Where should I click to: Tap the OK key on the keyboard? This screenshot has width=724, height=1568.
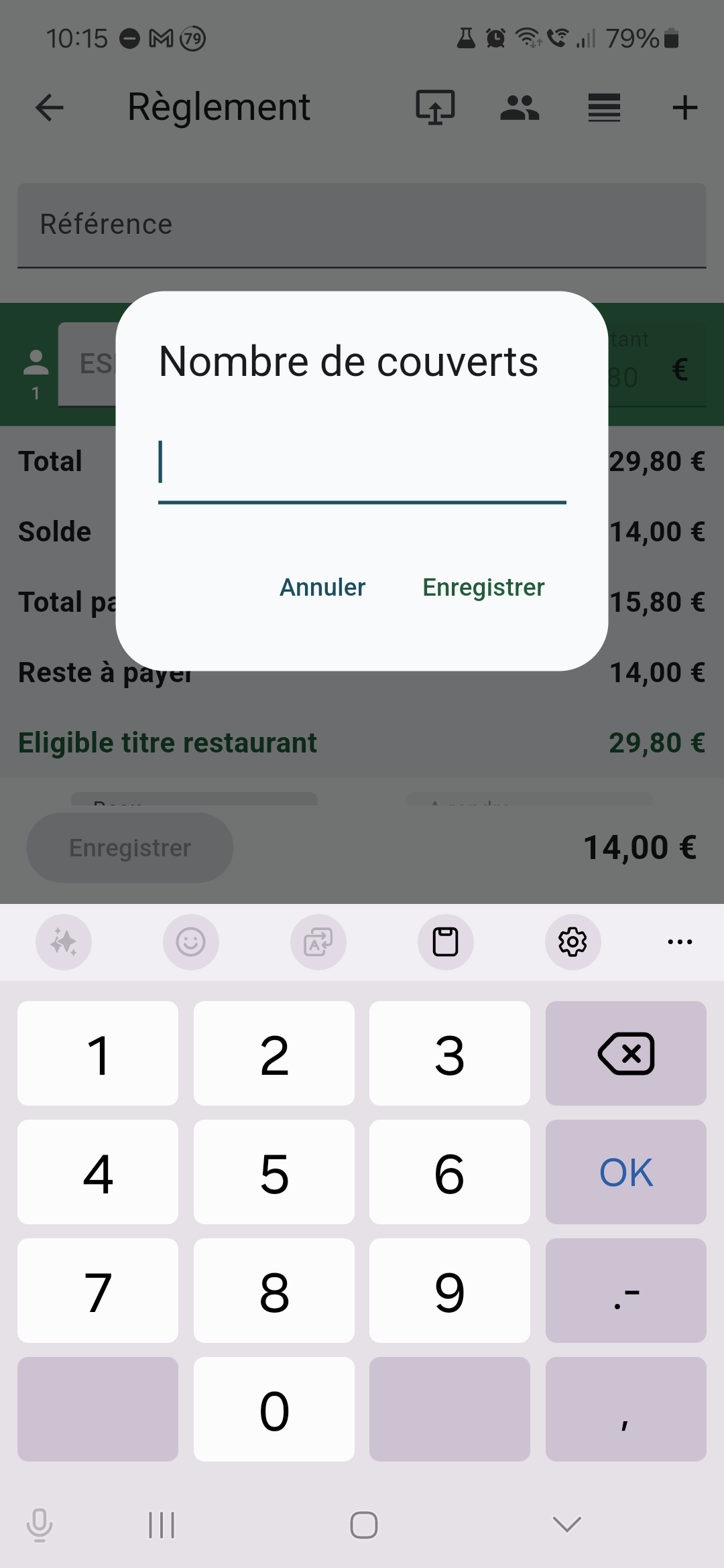pos(626,1172)
